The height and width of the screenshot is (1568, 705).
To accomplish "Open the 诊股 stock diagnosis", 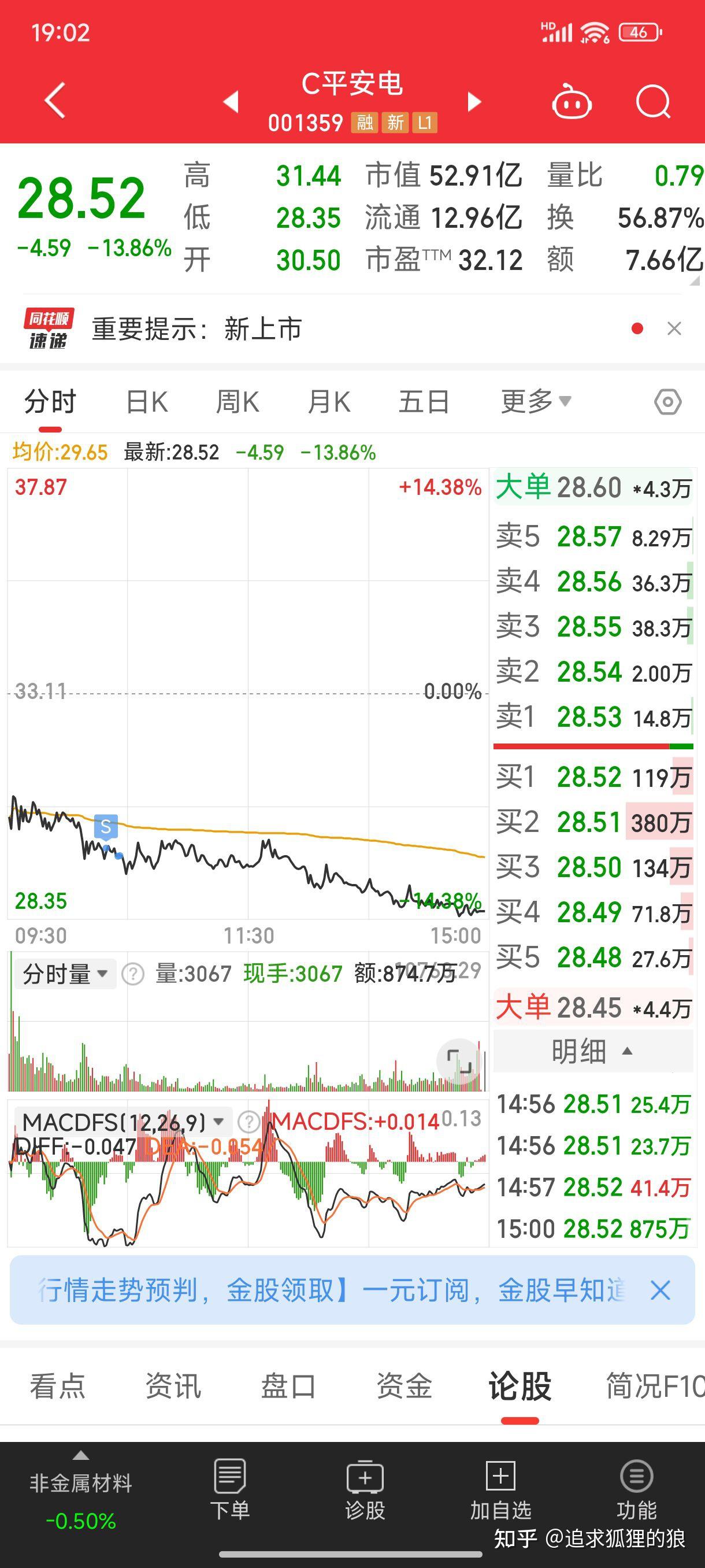I will coord(365,1489).
